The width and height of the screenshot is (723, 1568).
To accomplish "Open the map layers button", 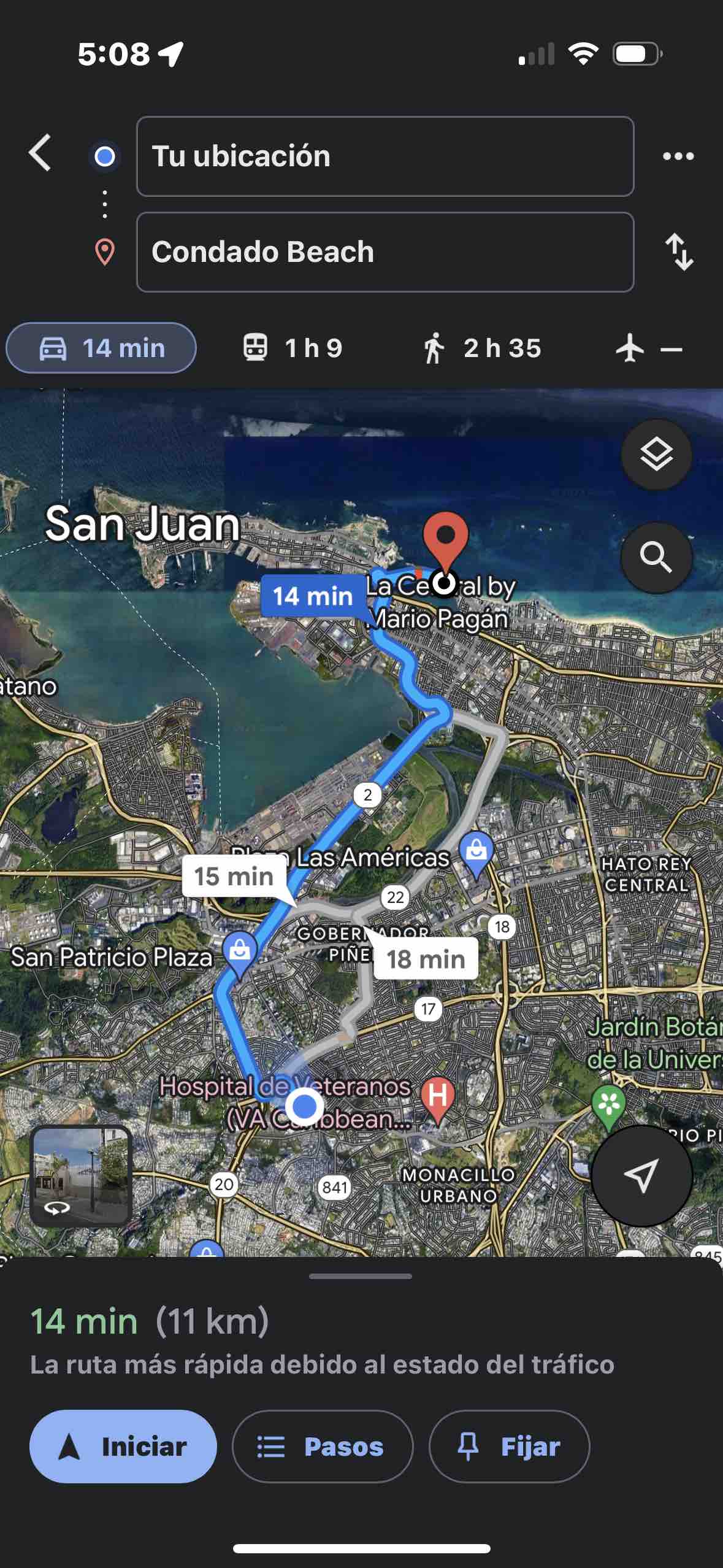I will 656,455.
